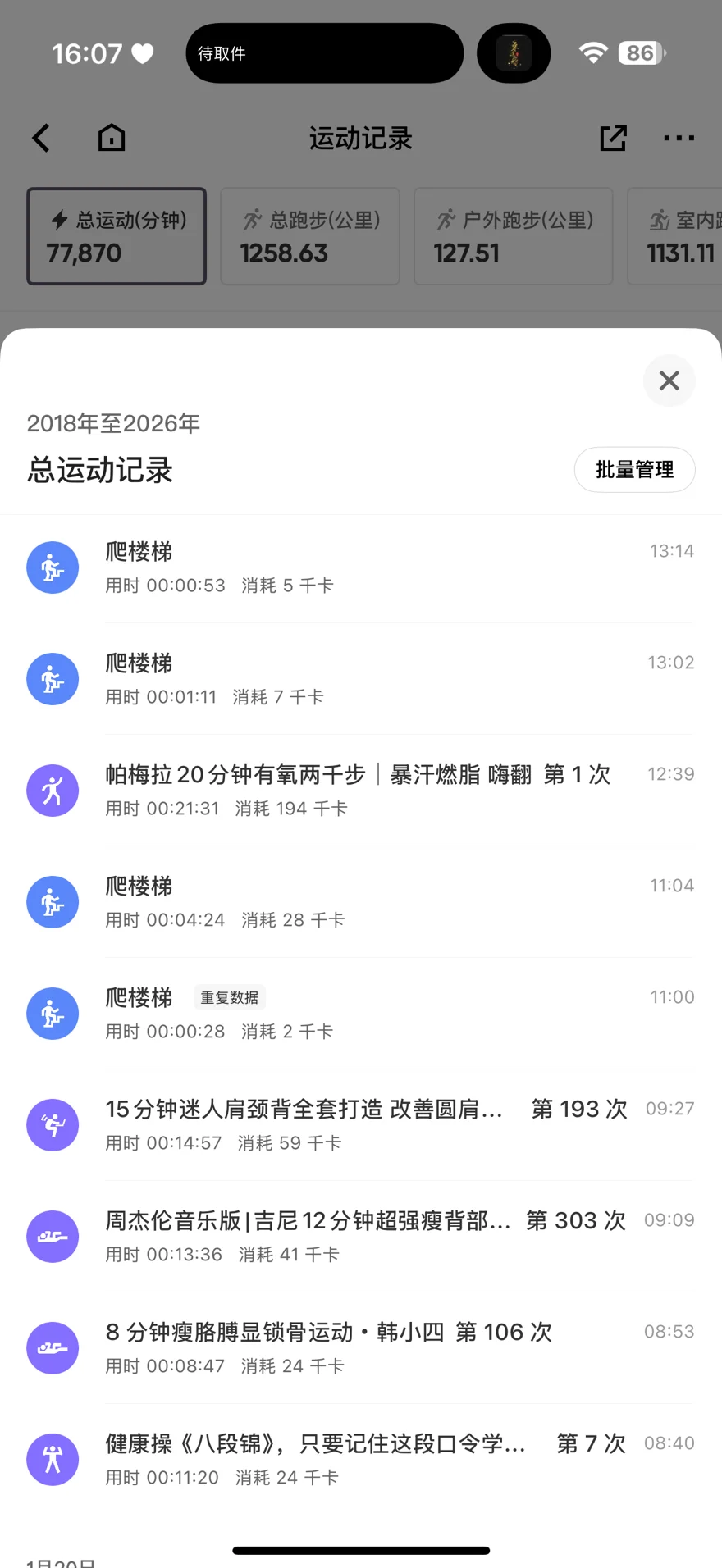Viewport: 722px width, 1568px height.
Task: Open the 健康操《八段锦》 workout record
Action: click(361, 1460)
